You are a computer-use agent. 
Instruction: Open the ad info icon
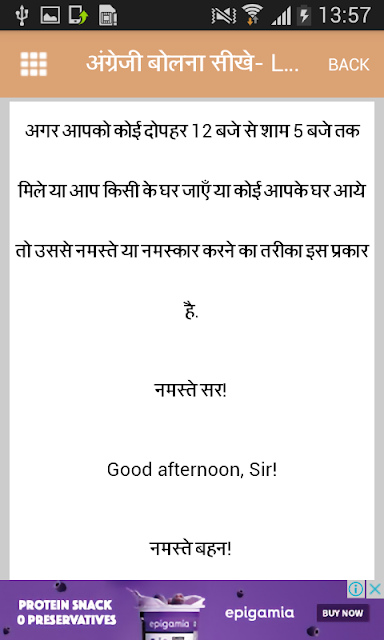tap(356, 589)
